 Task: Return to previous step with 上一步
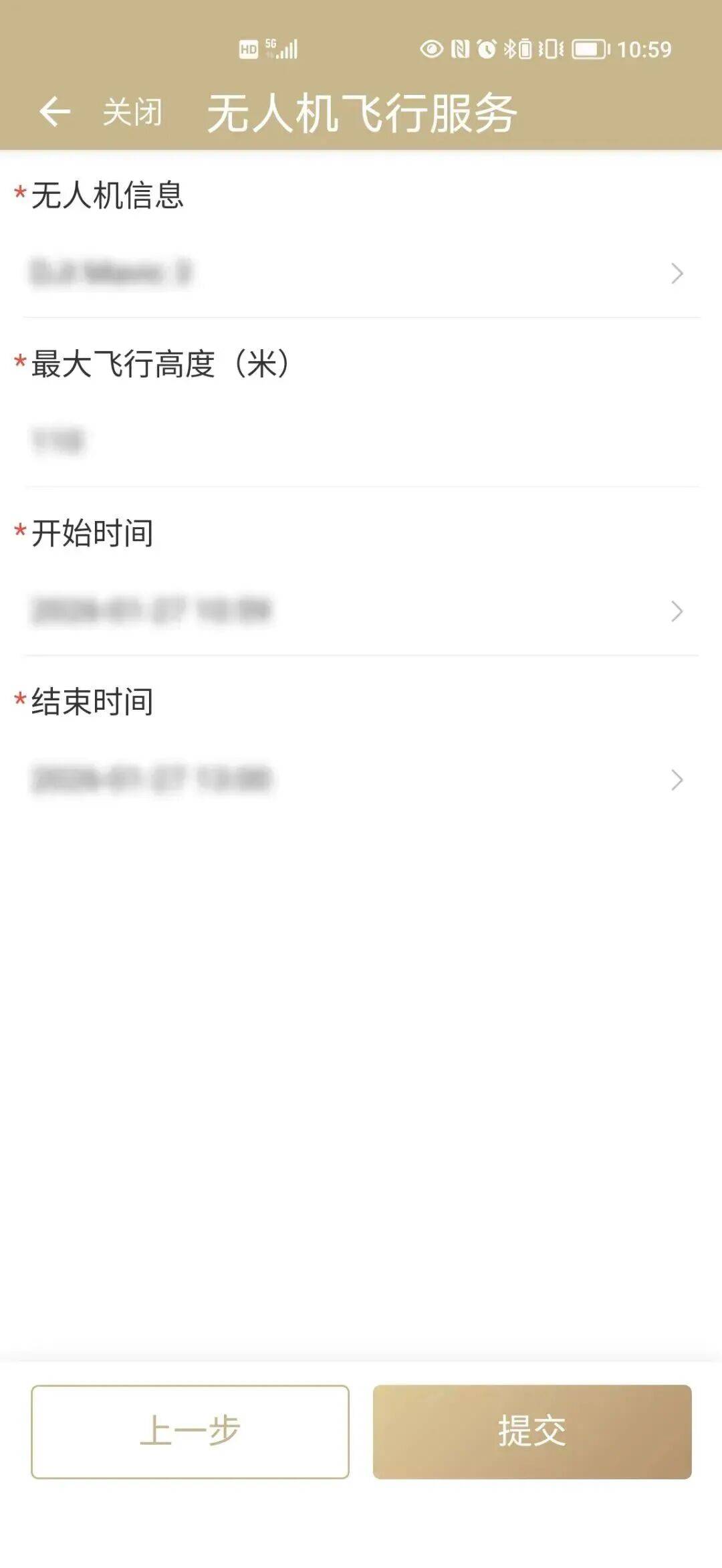pos(190,1432)
